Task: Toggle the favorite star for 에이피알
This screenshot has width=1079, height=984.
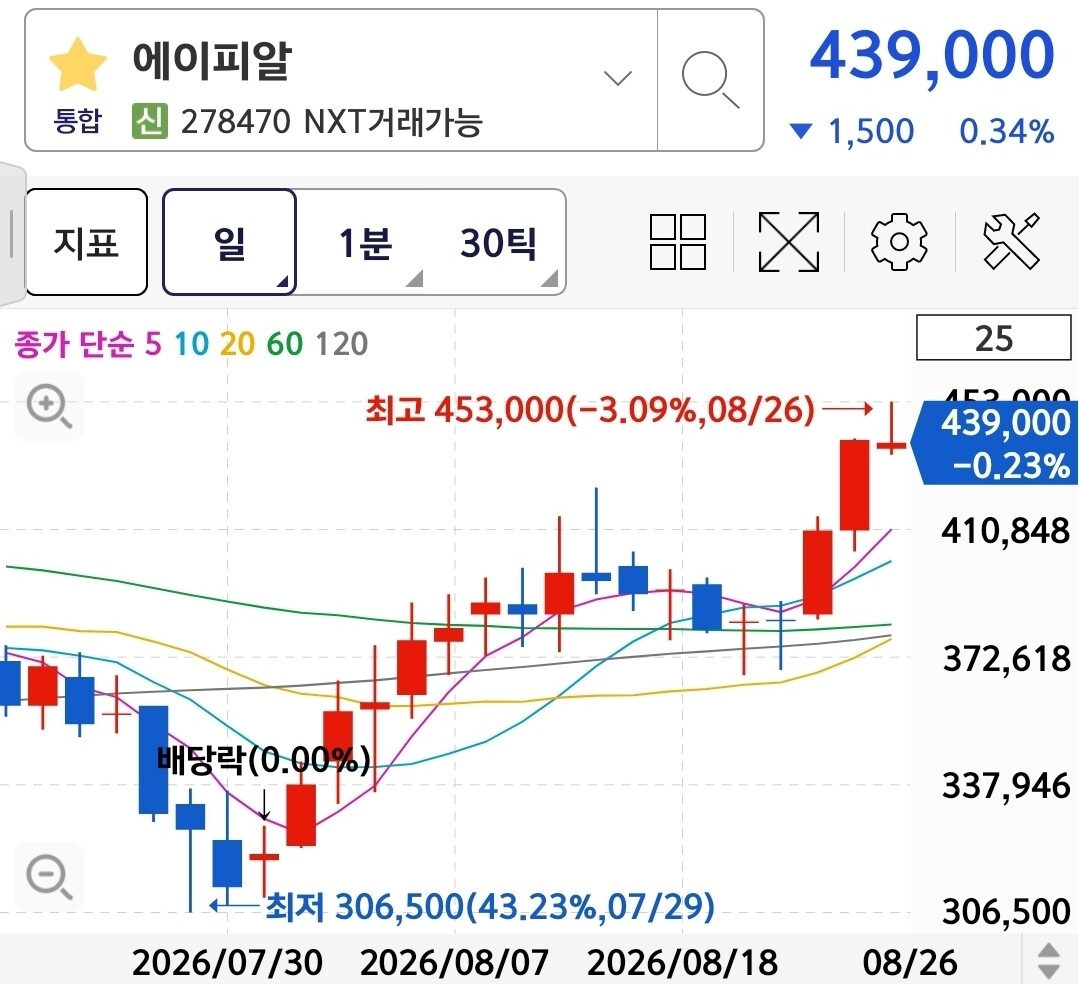Action: coord(78,64)
